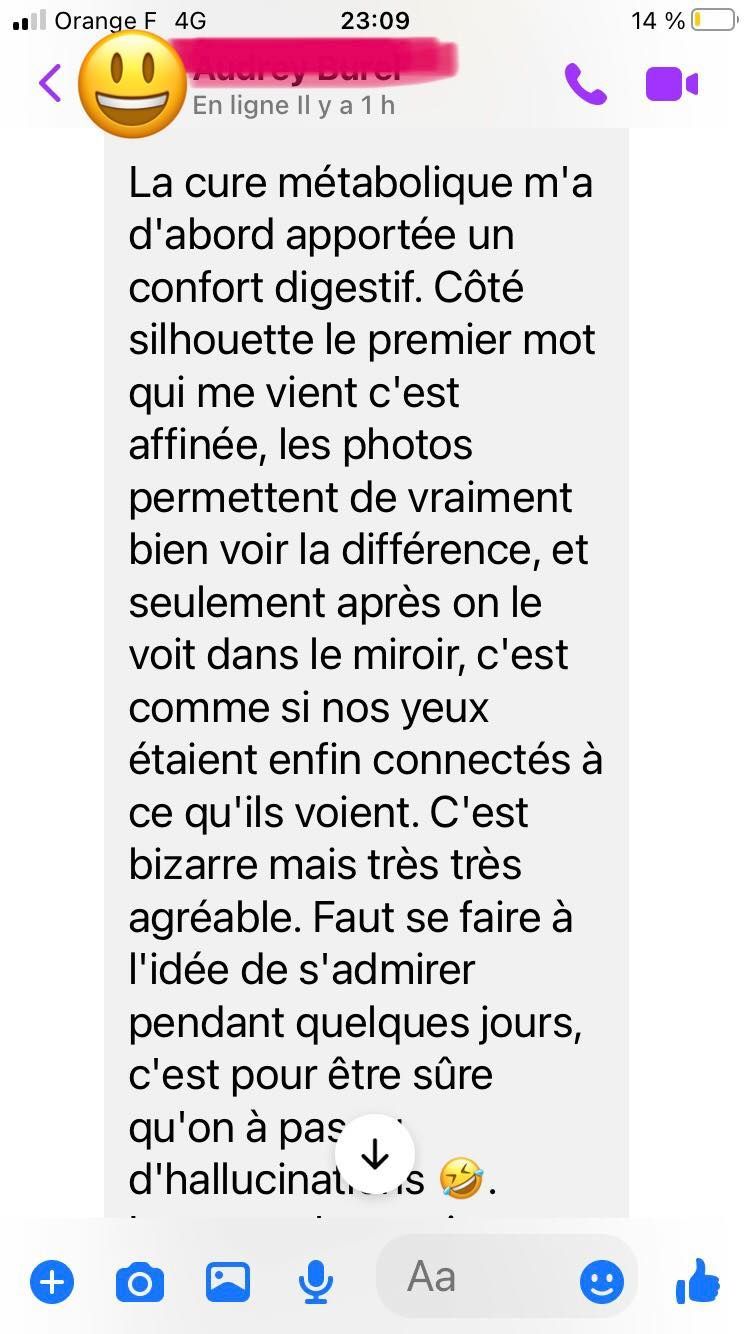This screenshot has width=750, height=1334.
Task: Jump to latest message with down arrow
Action: [x=374, y=1155]
